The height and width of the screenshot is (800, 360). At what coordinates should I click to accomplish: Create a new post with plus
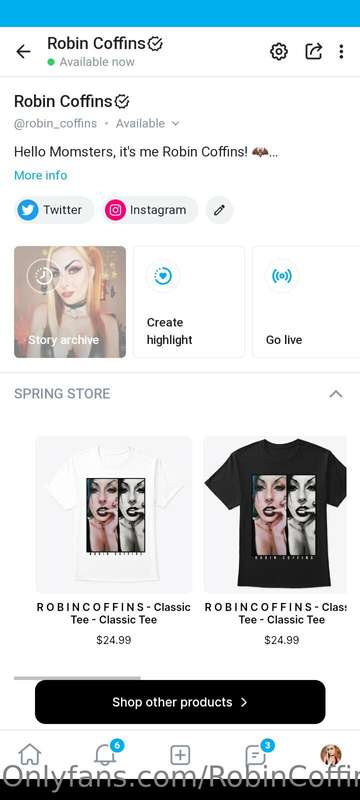point(180,755)
